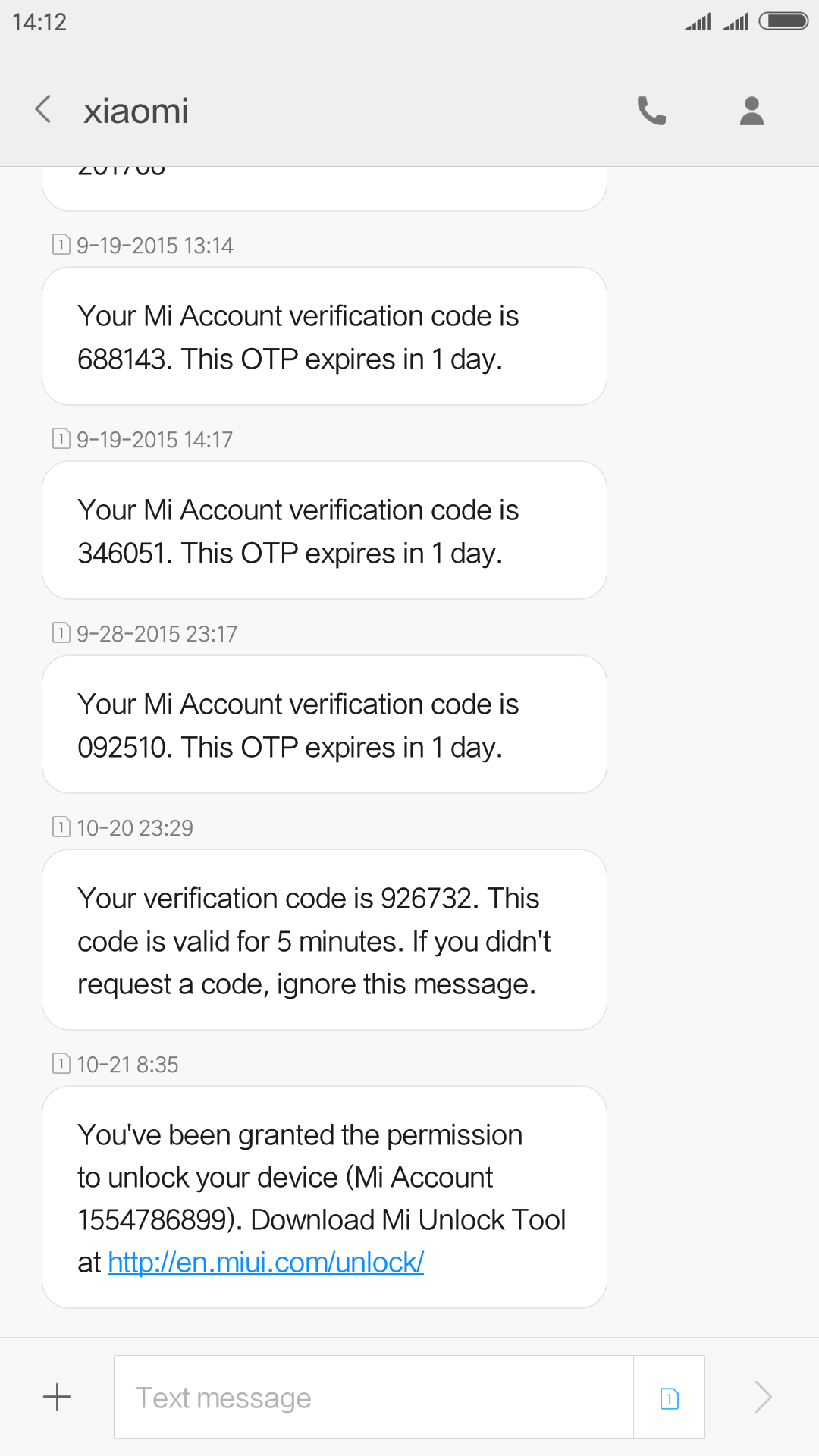Image resolution: width=819 pixels, height=1456 pixels.
Task: Go back from the xiaomi conversation
Action: (x=44, y=110)
